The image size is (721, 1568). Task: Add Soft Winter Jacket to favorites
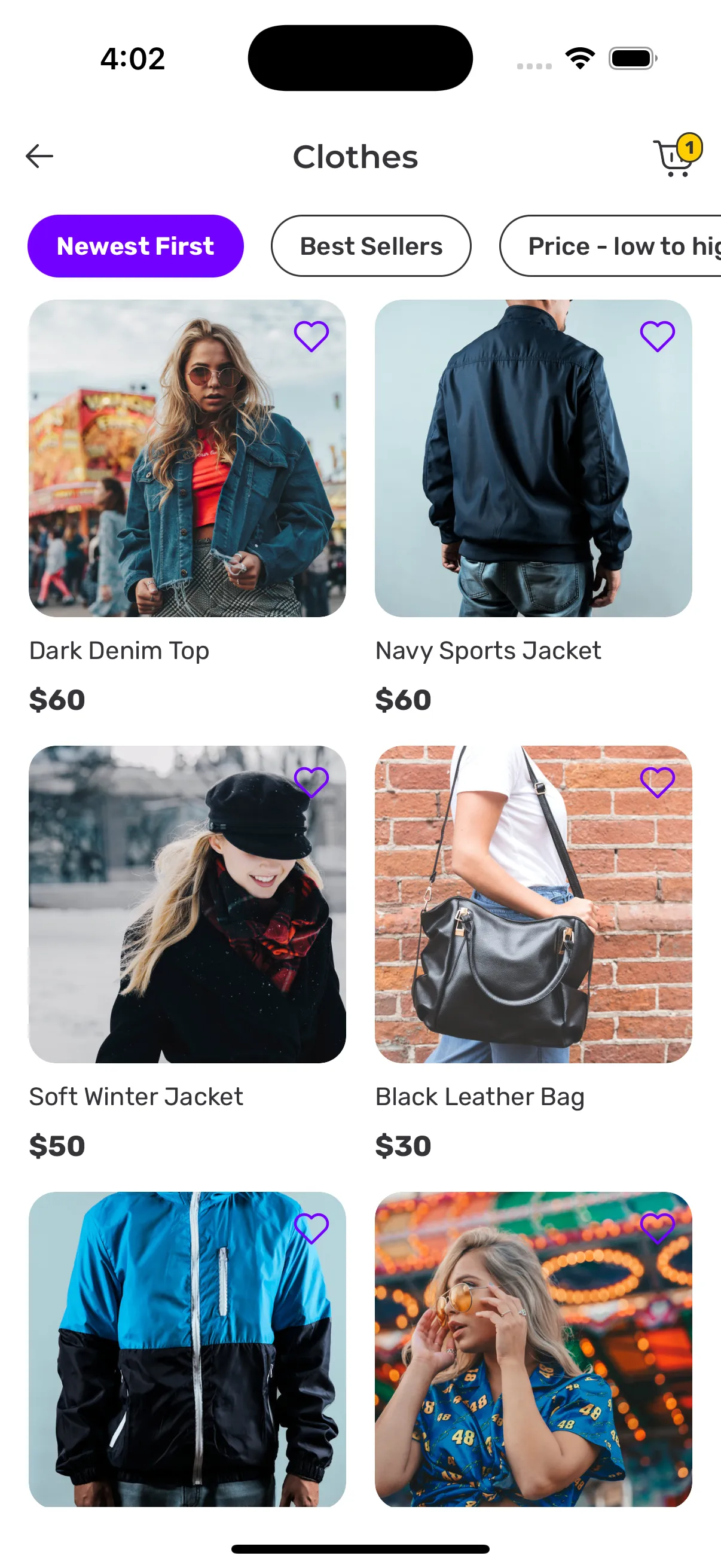coord(311,782)
